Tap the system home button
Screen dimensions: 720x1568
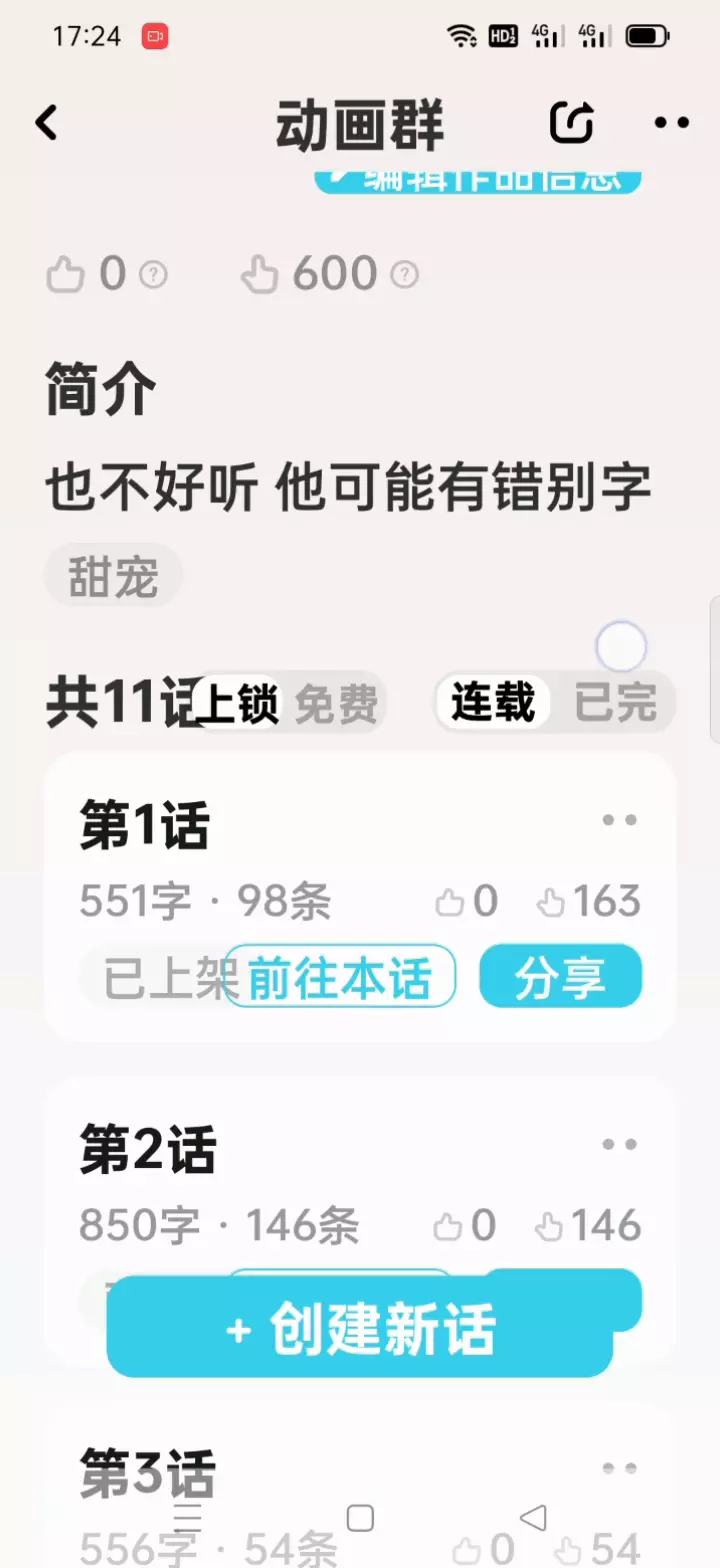coord(360,1518)
